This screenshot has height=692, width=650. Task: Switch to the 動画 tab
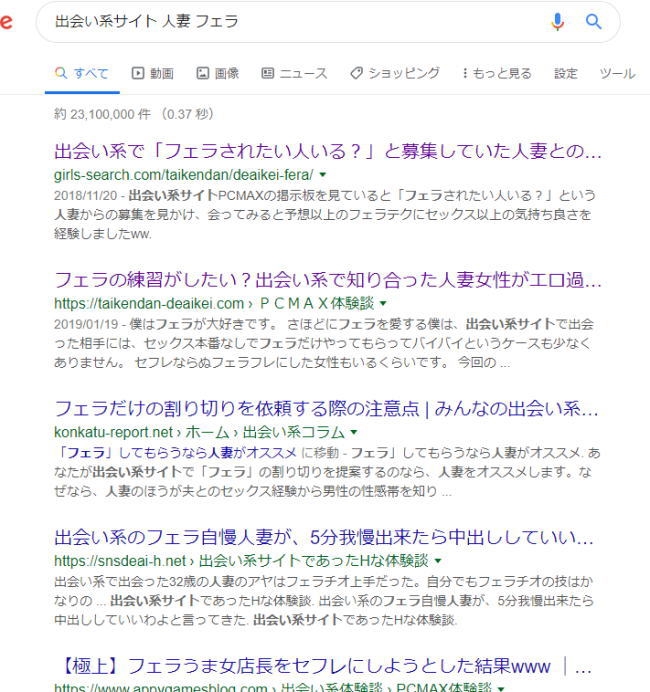pyautogui.click(x=153, y=74)
